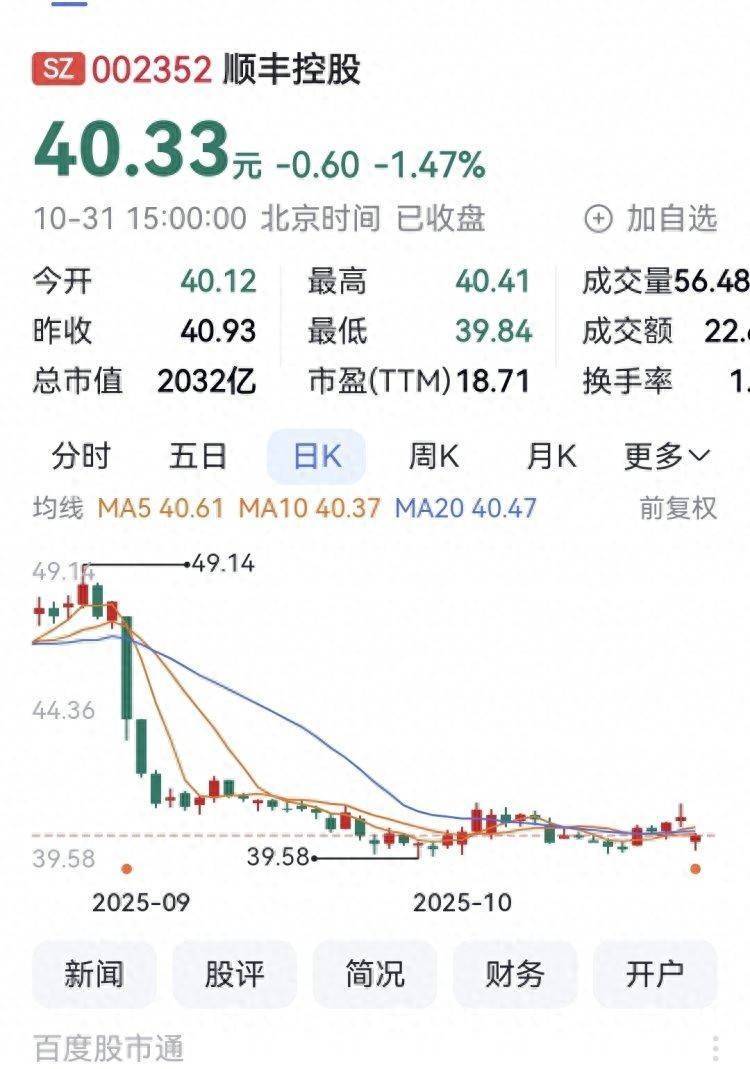Click the SZ exchange badge icon

56,69
